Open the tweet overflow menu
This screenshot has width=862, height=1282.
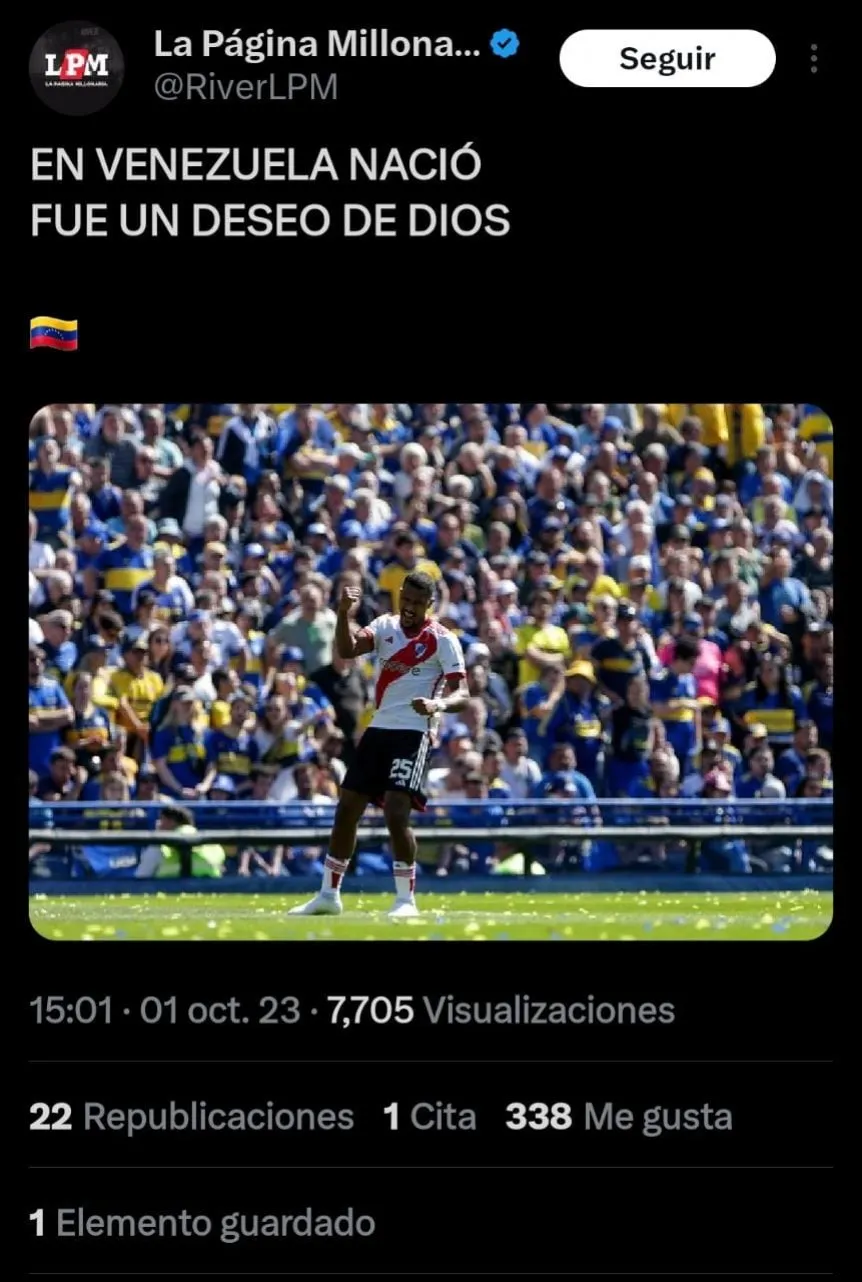[x=814, y=58]
